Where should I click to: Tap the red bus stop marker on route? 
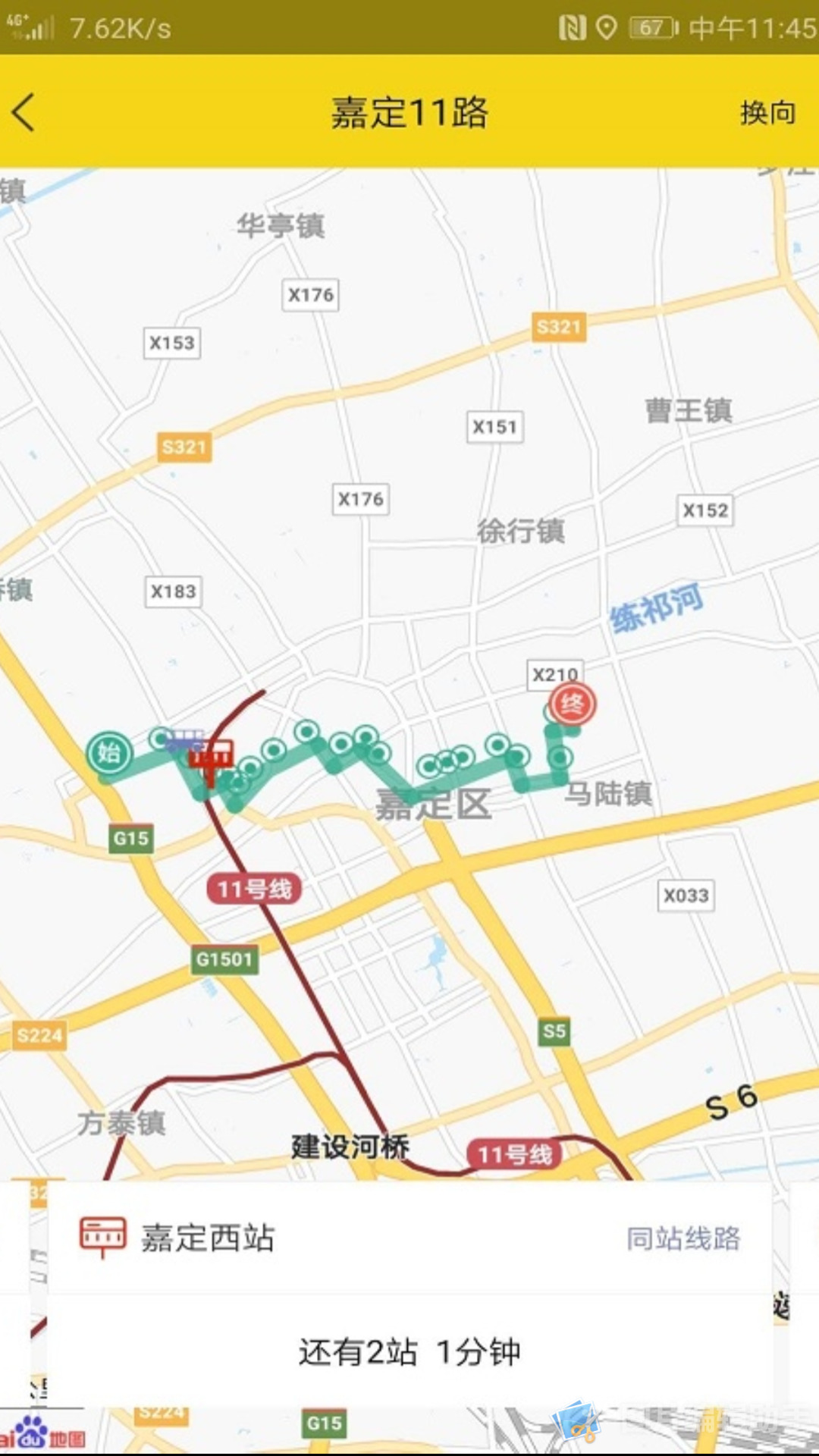[x=212, y=760]
